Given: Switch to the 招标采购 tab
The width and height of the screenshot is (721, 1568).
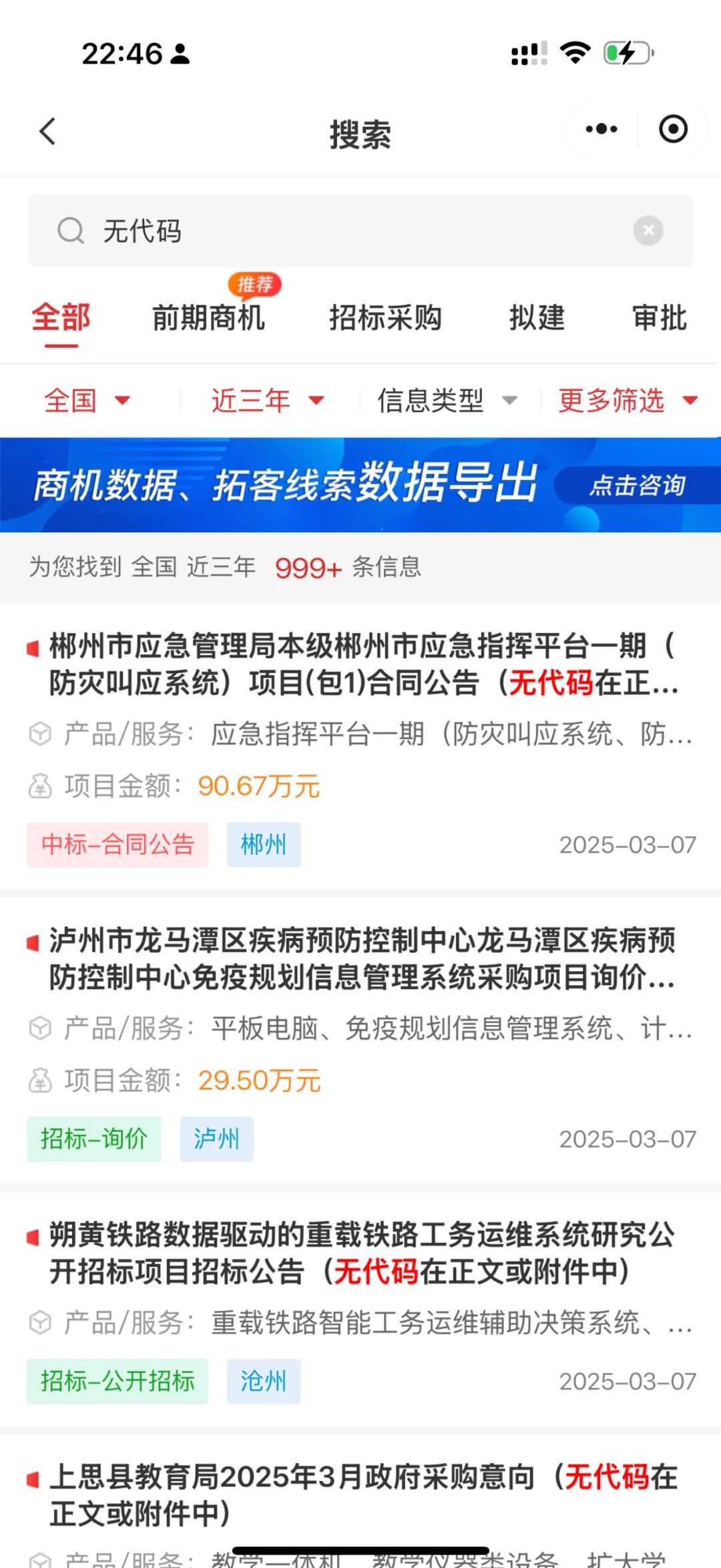Looking at the screenshot, I should pyautogui.click(x=385, y=318).
